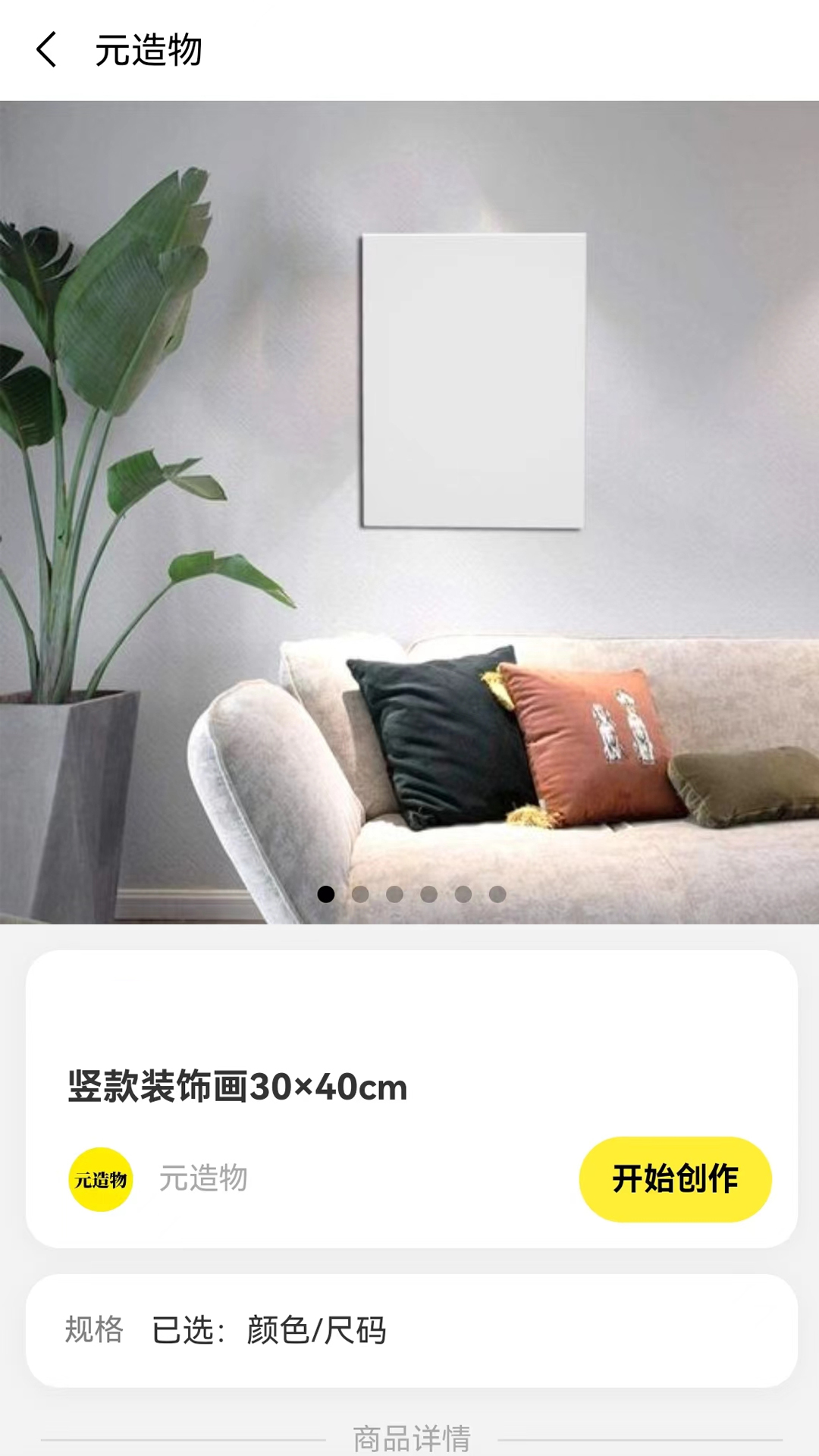Go back using the top-left arrow
819x1456 pixels.
[46, 50]
